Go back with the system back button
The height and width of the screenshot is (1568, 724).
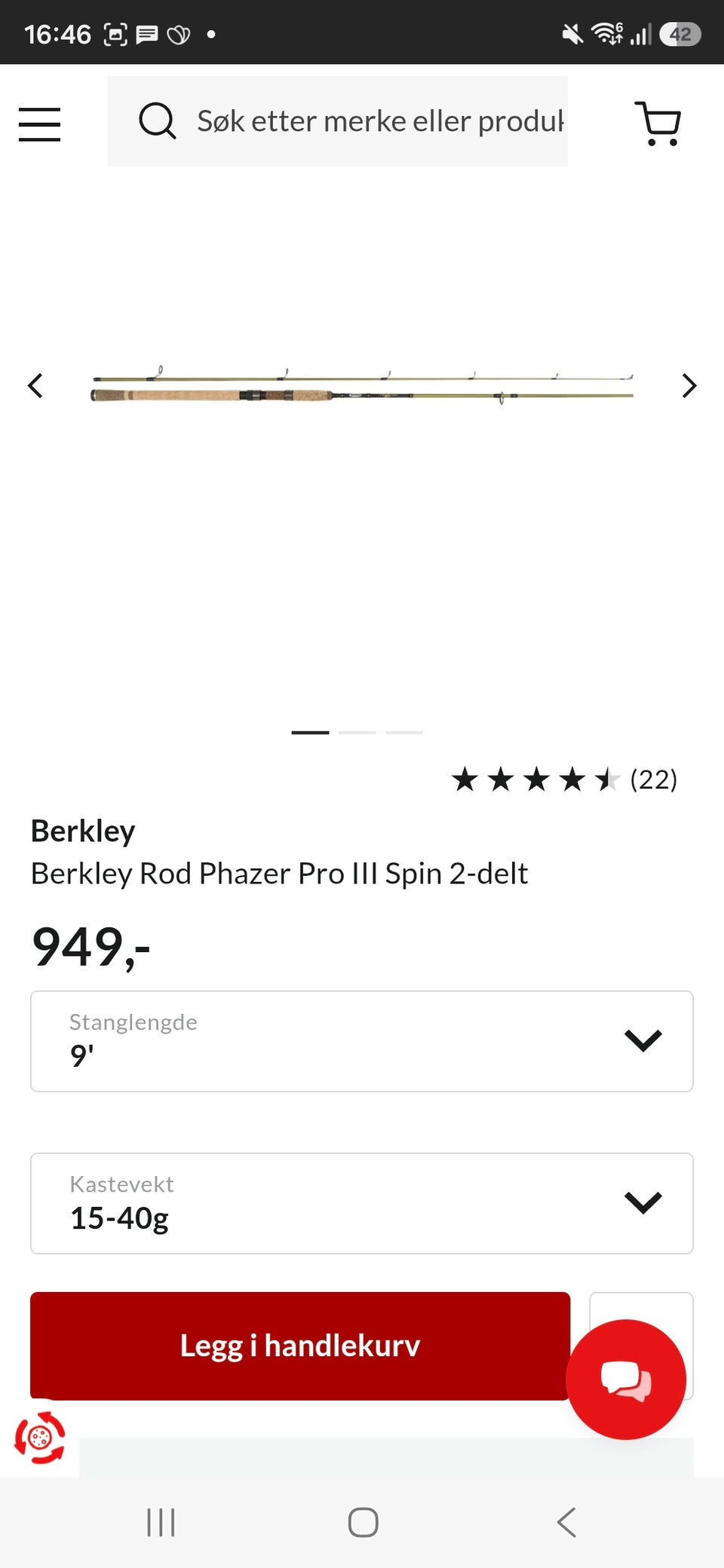click(566, 1522)
